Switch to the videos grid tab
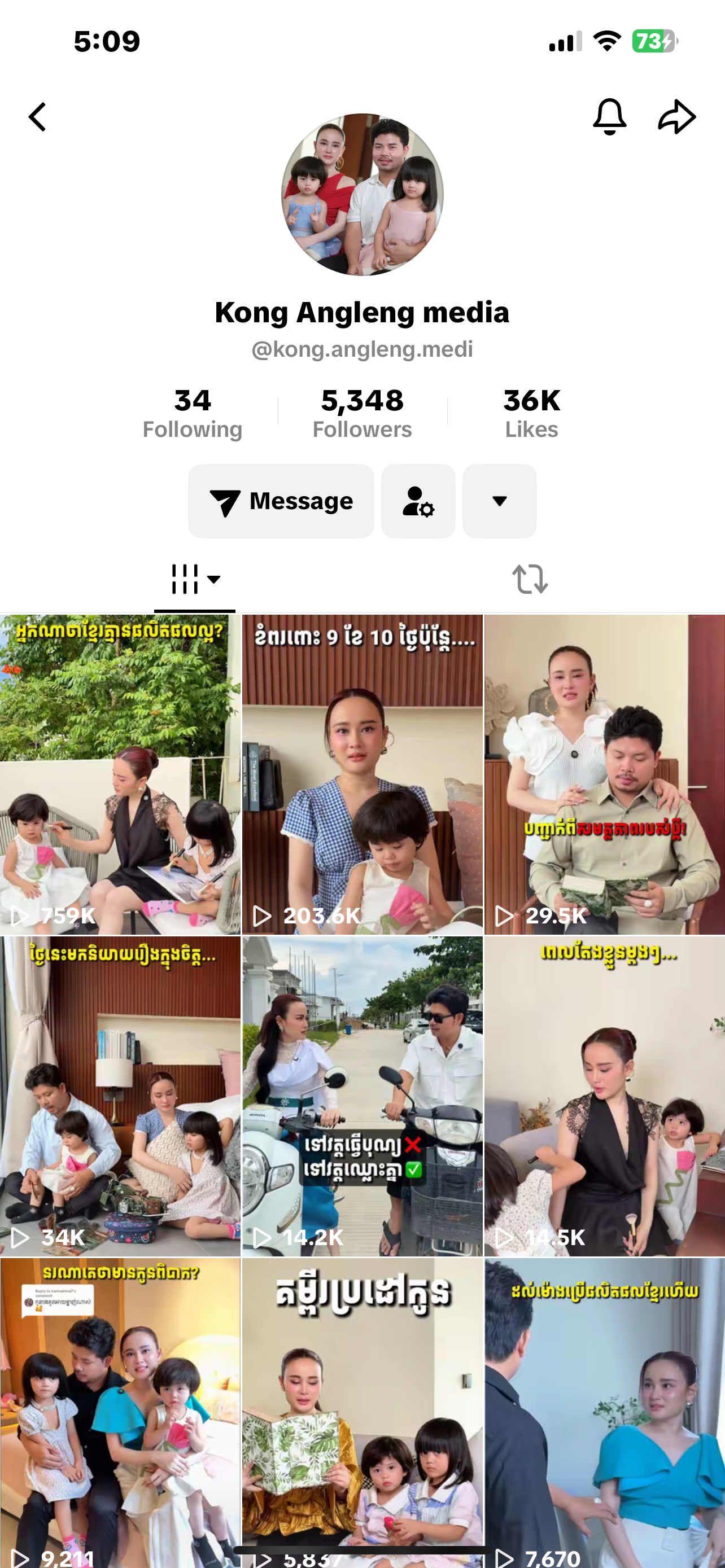725x1568 pixels. [195, 579]
